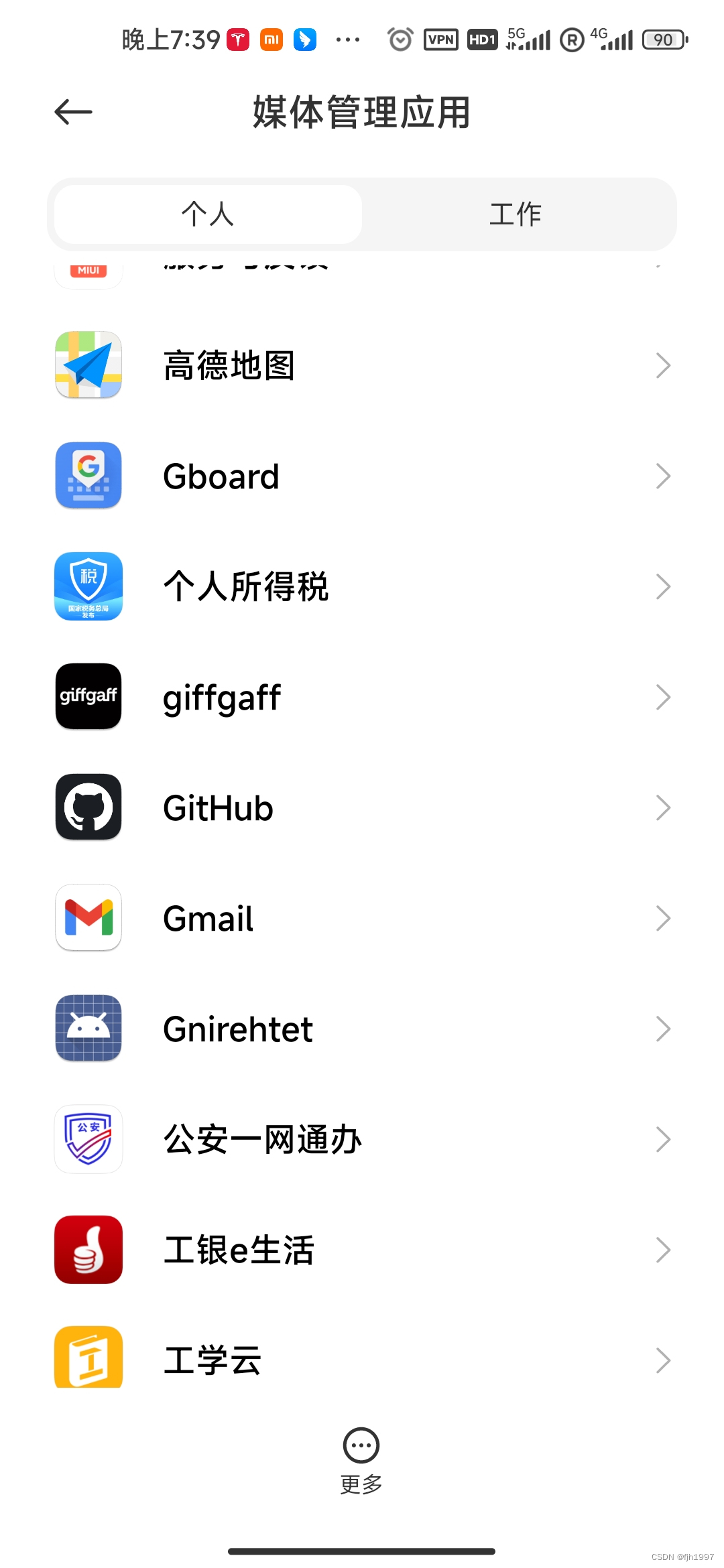The height and width of the screenshot is (1568, 724).
Task: Expand the GitHub entry via its chevron
Action: [663, 807]
